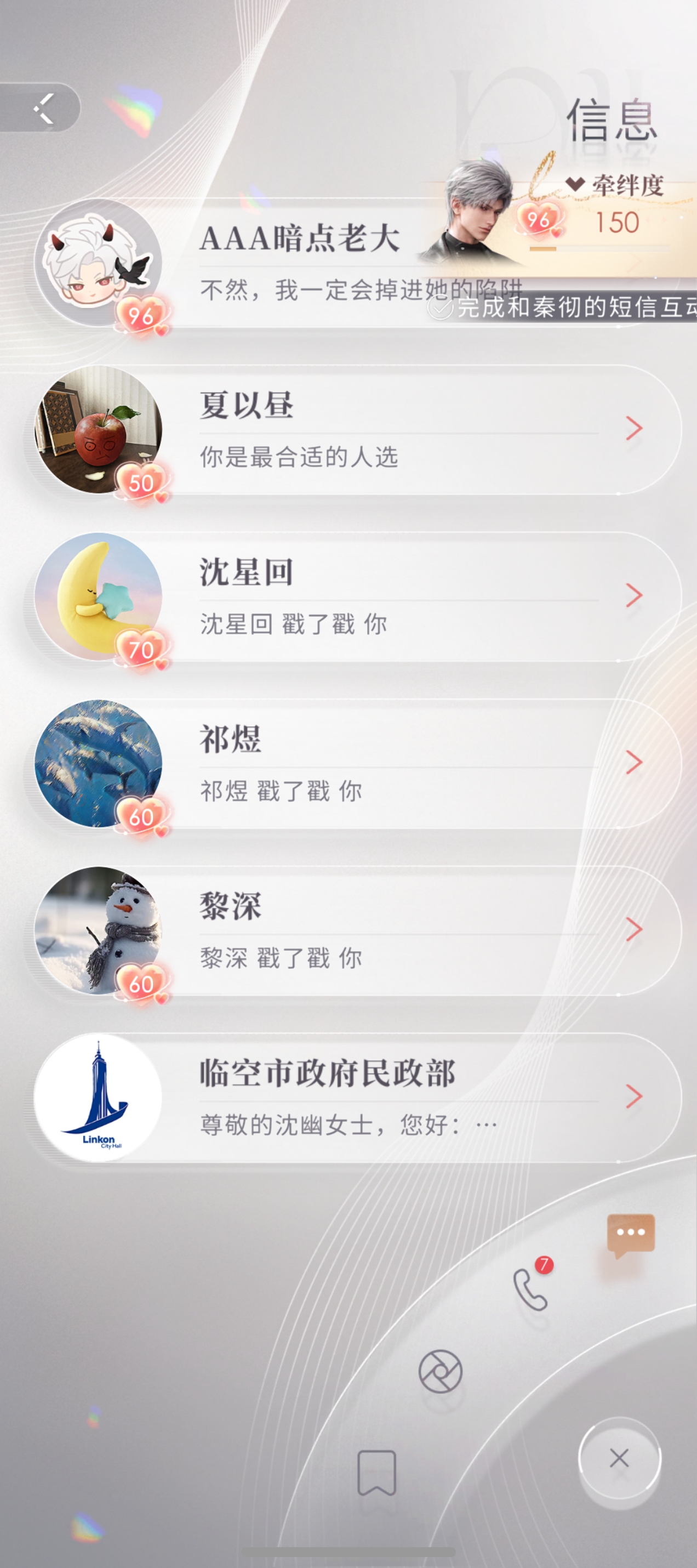This screenshot has width=697, height=1568.
Task: Open the camera shutter moments tab
Action: pos(441,1371)
